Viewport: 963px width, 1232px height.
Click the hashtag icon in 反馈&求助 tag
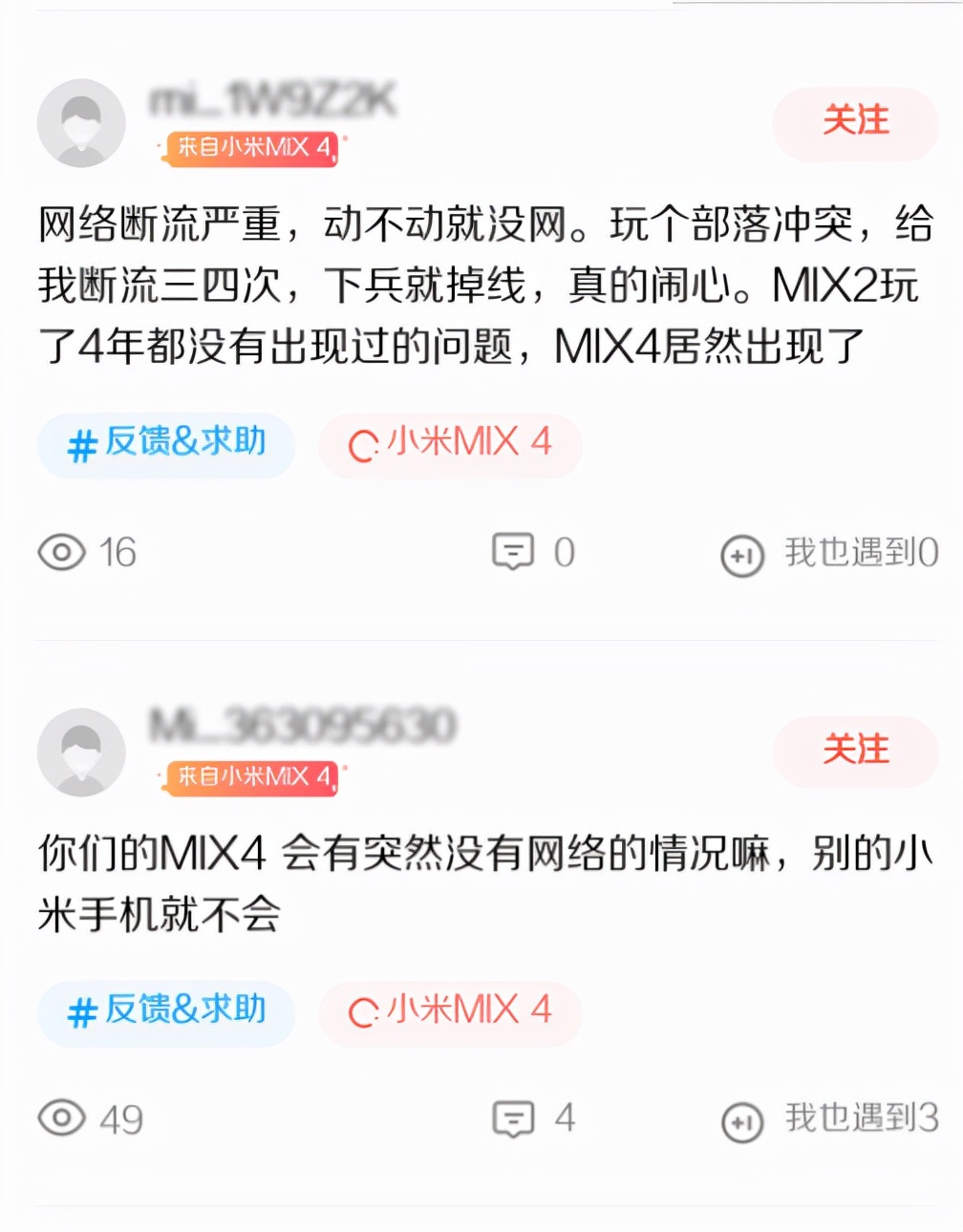tap(83, 443)
